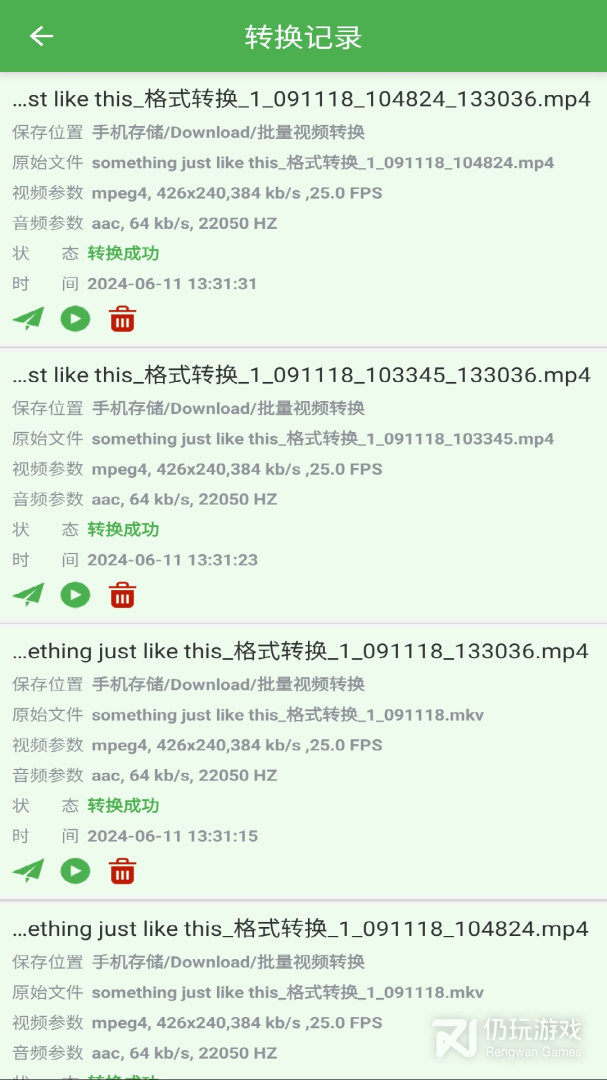Screen dimensions: 607x1080
Task: Delete the record converted at 13:31:31
Action: tap(123, 319)
